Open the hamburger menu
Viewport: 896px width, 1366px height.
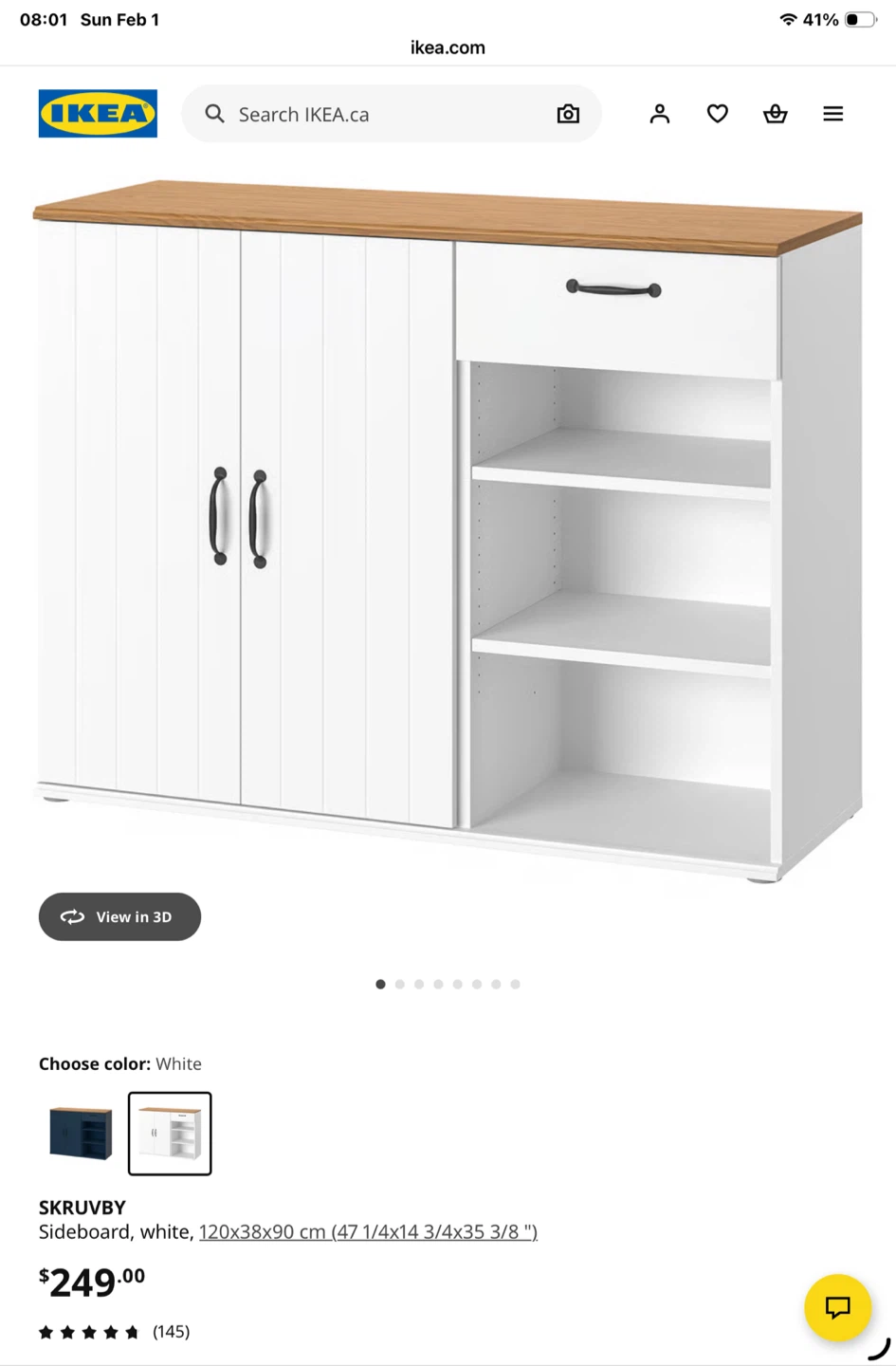pos(833,114)
